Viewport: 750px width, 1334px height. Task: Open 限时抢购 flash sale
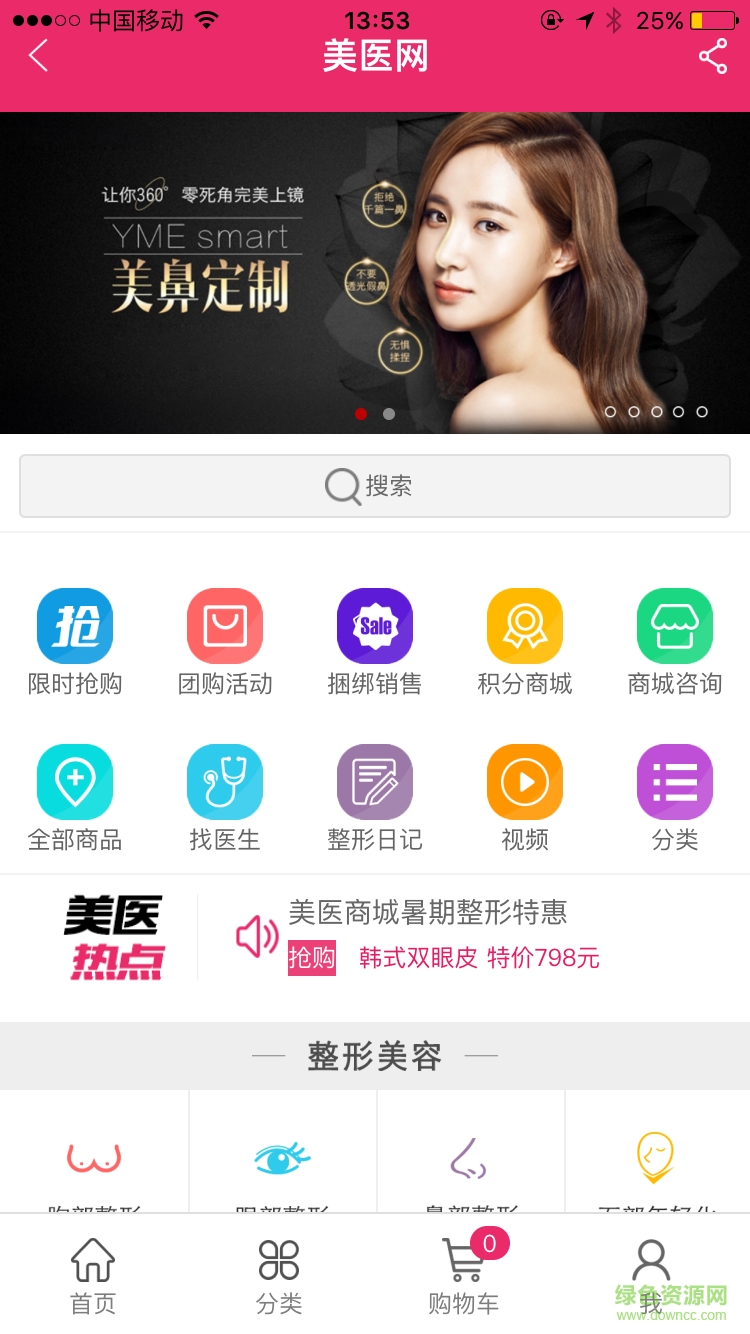[x=75, y=642]
